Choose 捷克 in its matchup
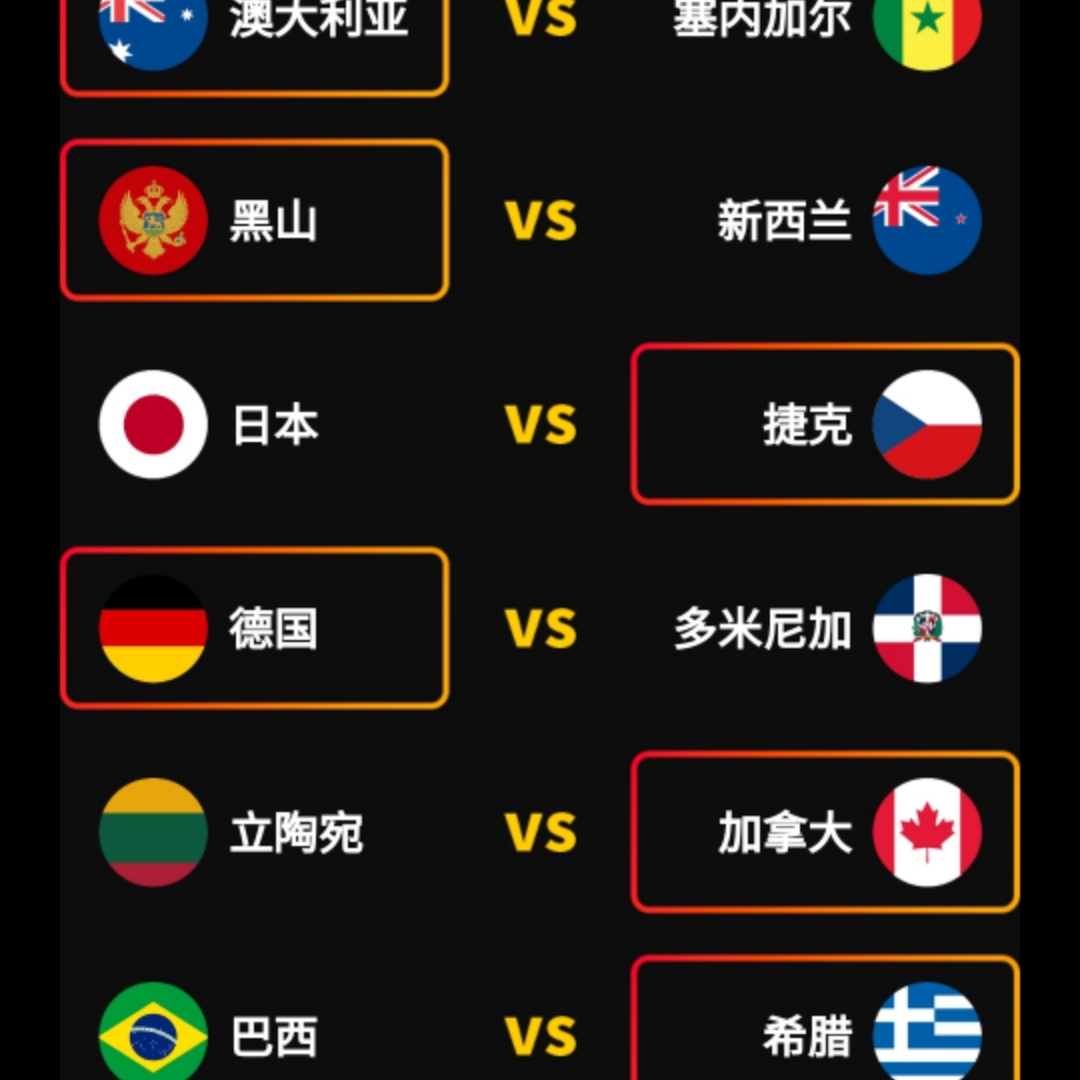Image resolution: width=1080 pixels, height=1080 pixels. click(x=825, y=424)
